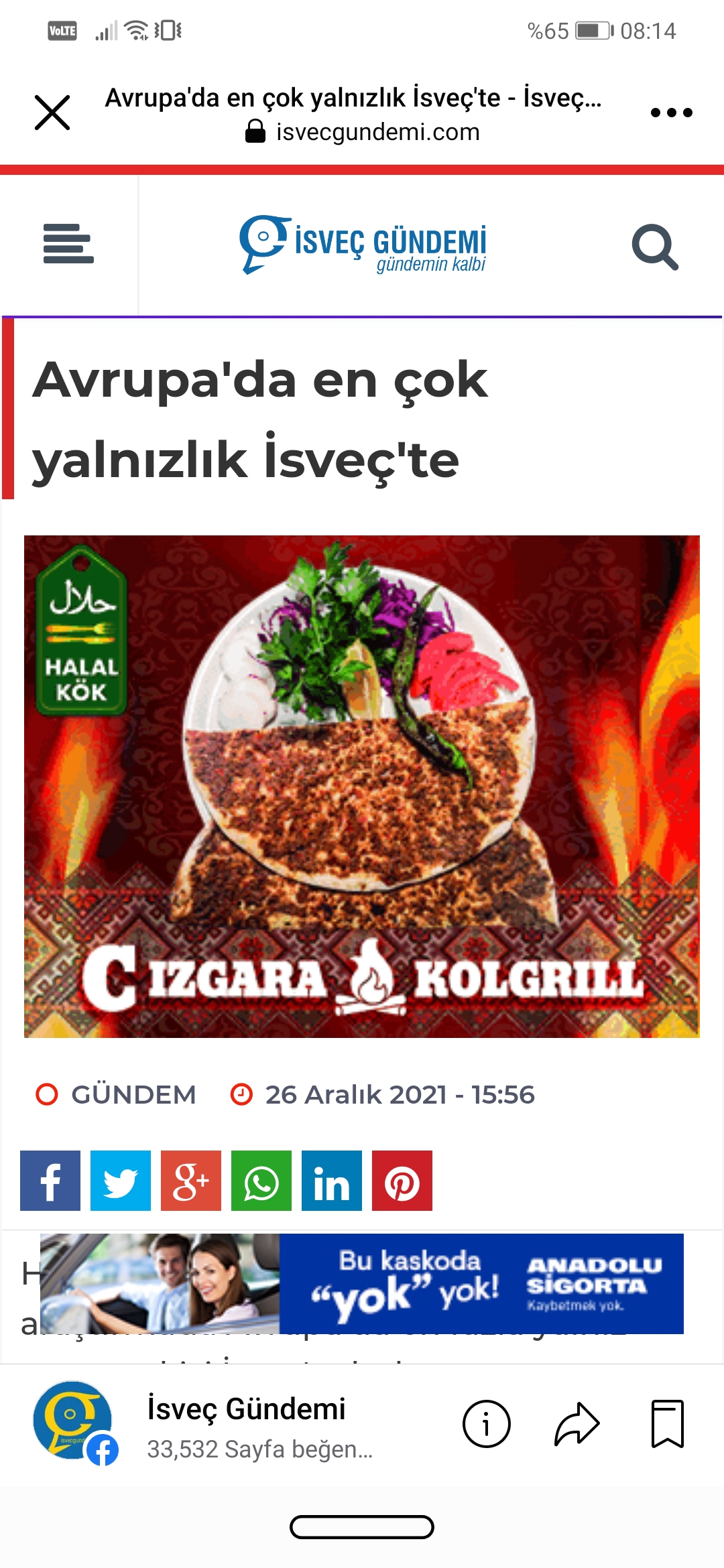Open the three-dot overflow menu

[671, 113]
